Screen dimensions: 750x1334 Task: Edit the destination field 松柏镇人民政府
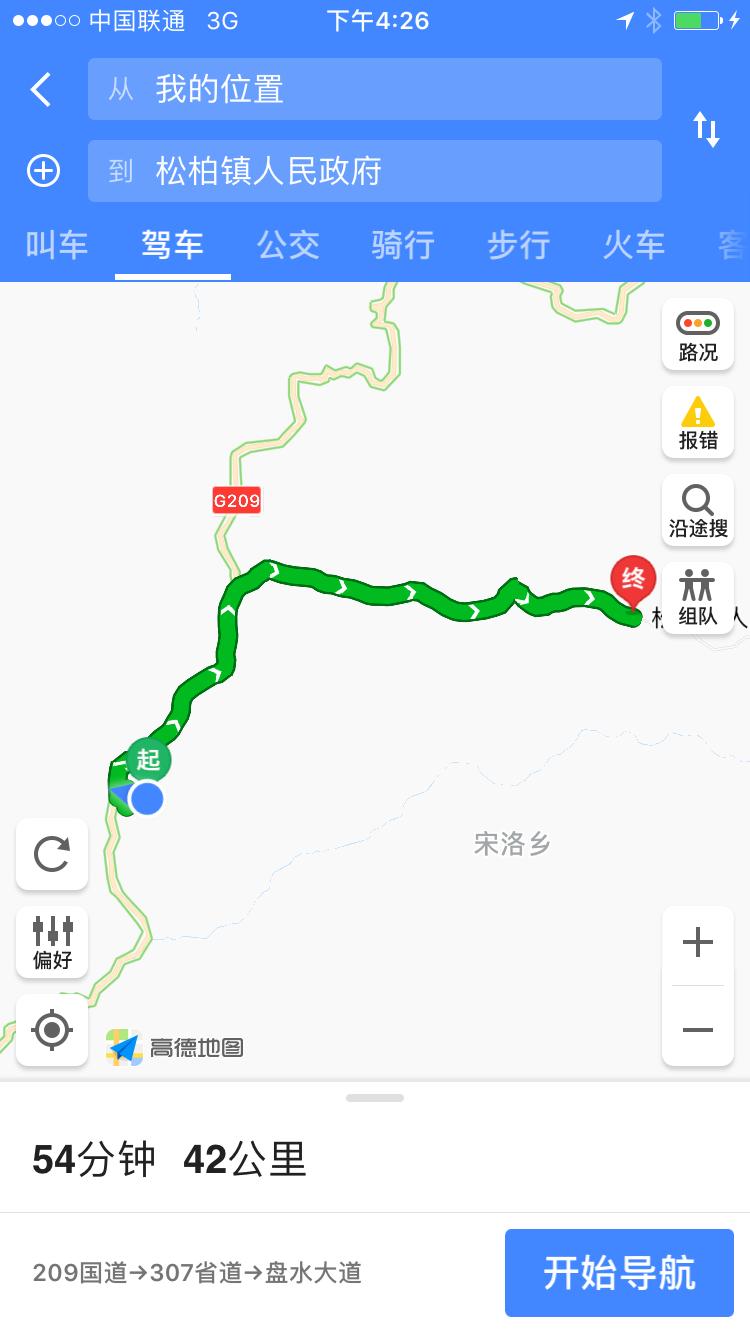point(375,170)
